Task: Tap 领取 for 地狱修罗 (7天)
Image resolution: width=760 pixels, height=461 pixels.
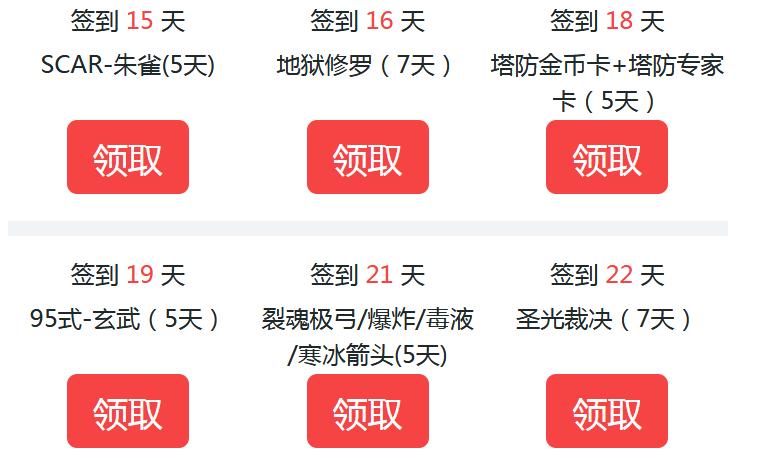Action: pyautogui.click(x=367, y=157)
